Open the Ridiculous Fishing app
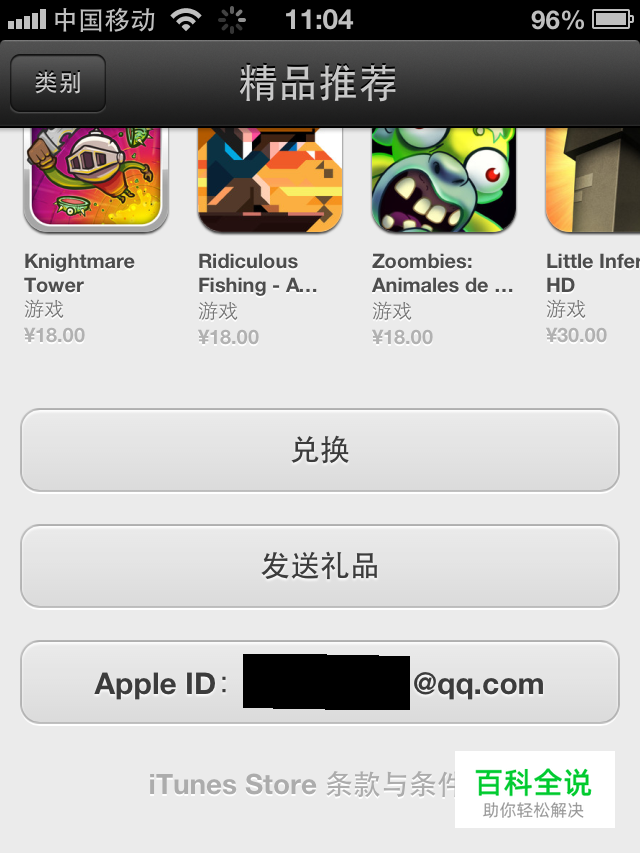Viewport: 640px width, 853px height. (x=269, y=178)
